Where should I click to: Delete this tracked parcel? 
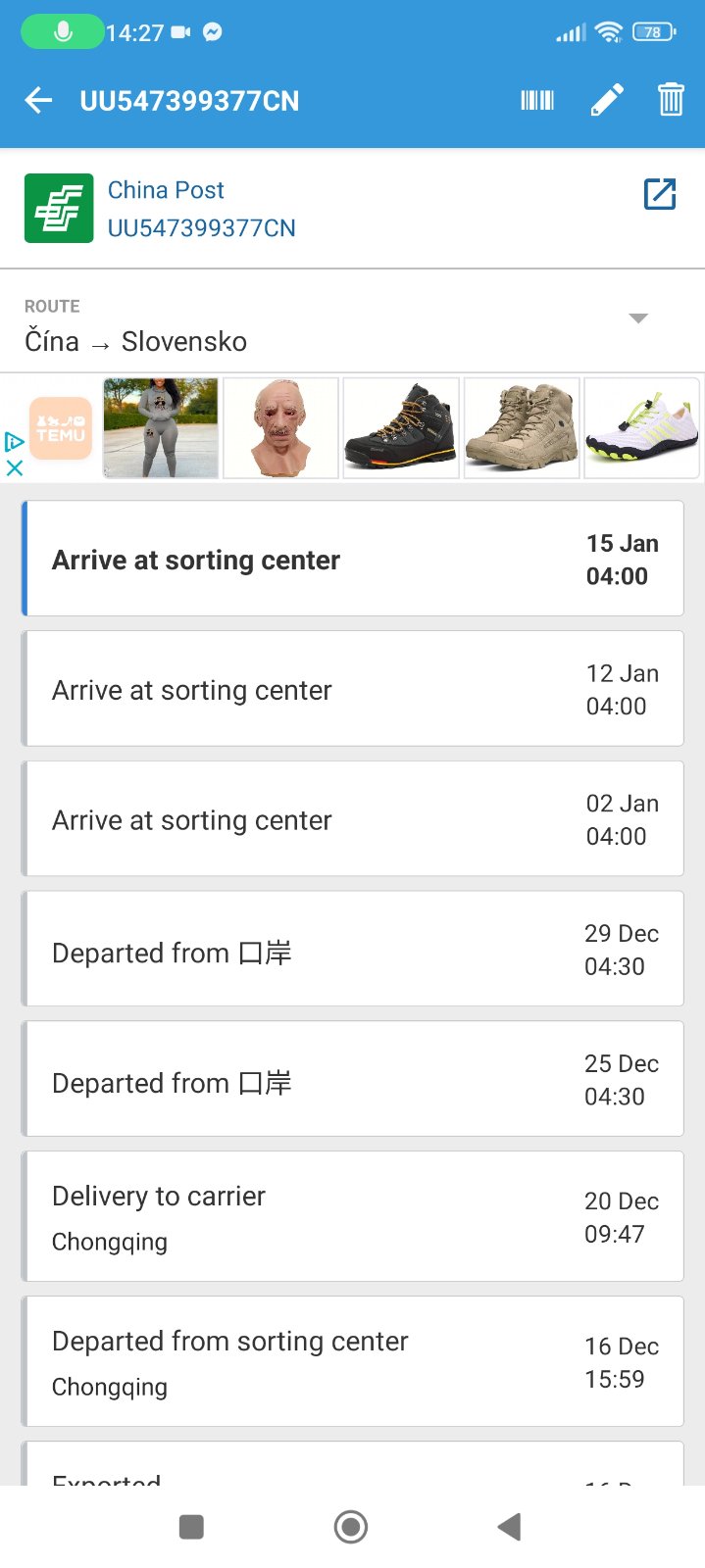pos(671,100)
